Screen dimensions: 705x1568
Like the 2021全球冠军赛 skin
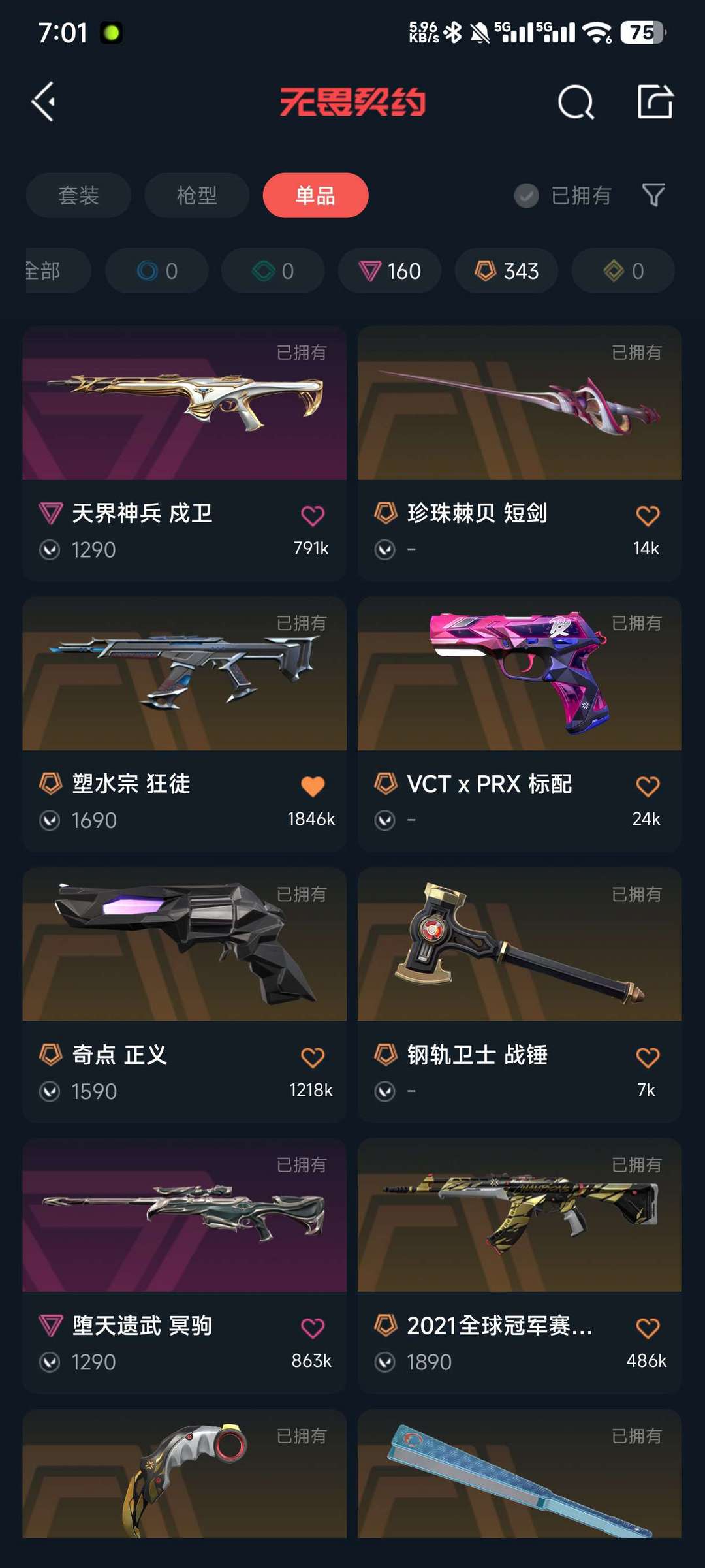pyautogui.click(x=648, y=1328)
